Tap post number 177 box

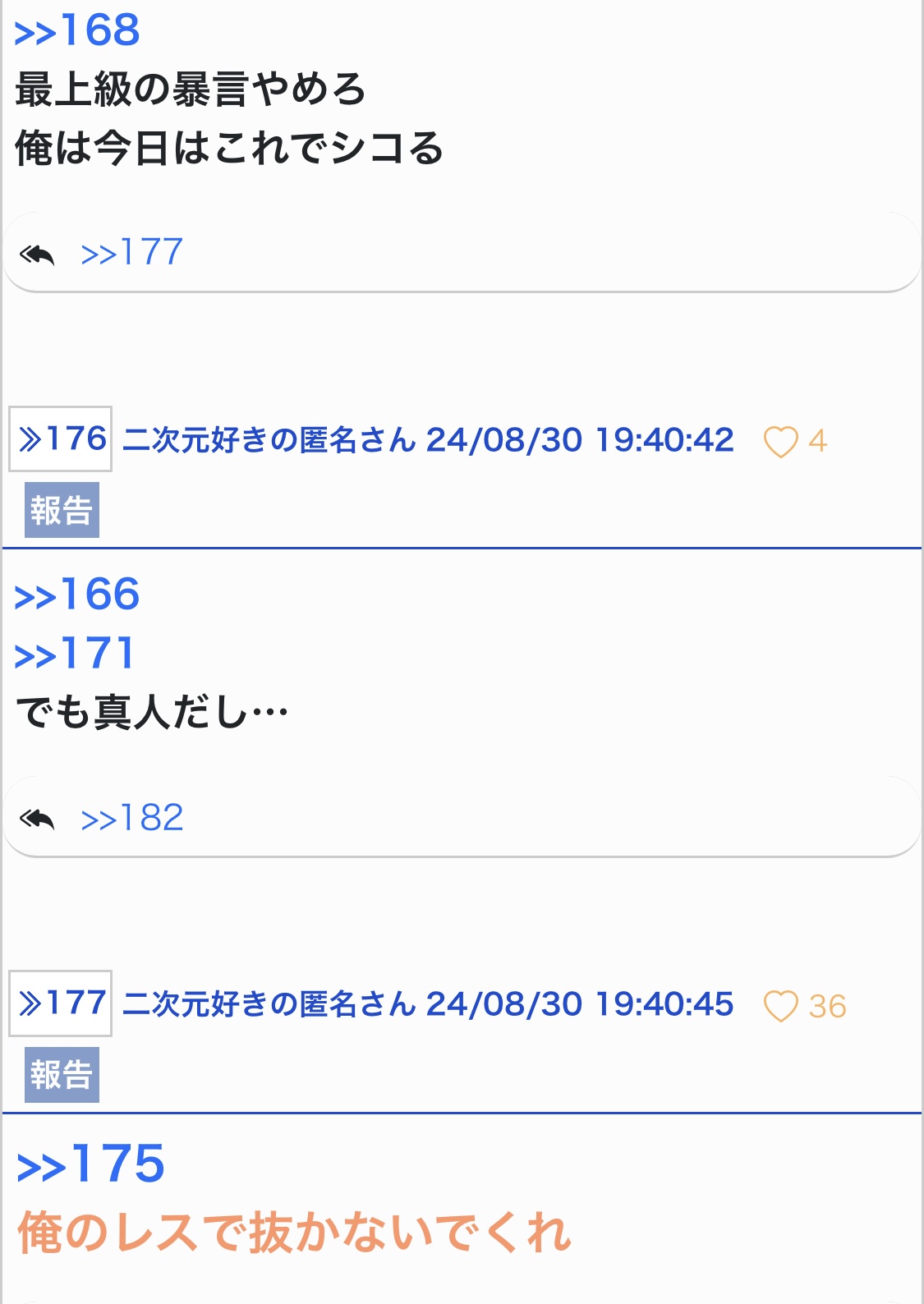(x=61, y=1003)
